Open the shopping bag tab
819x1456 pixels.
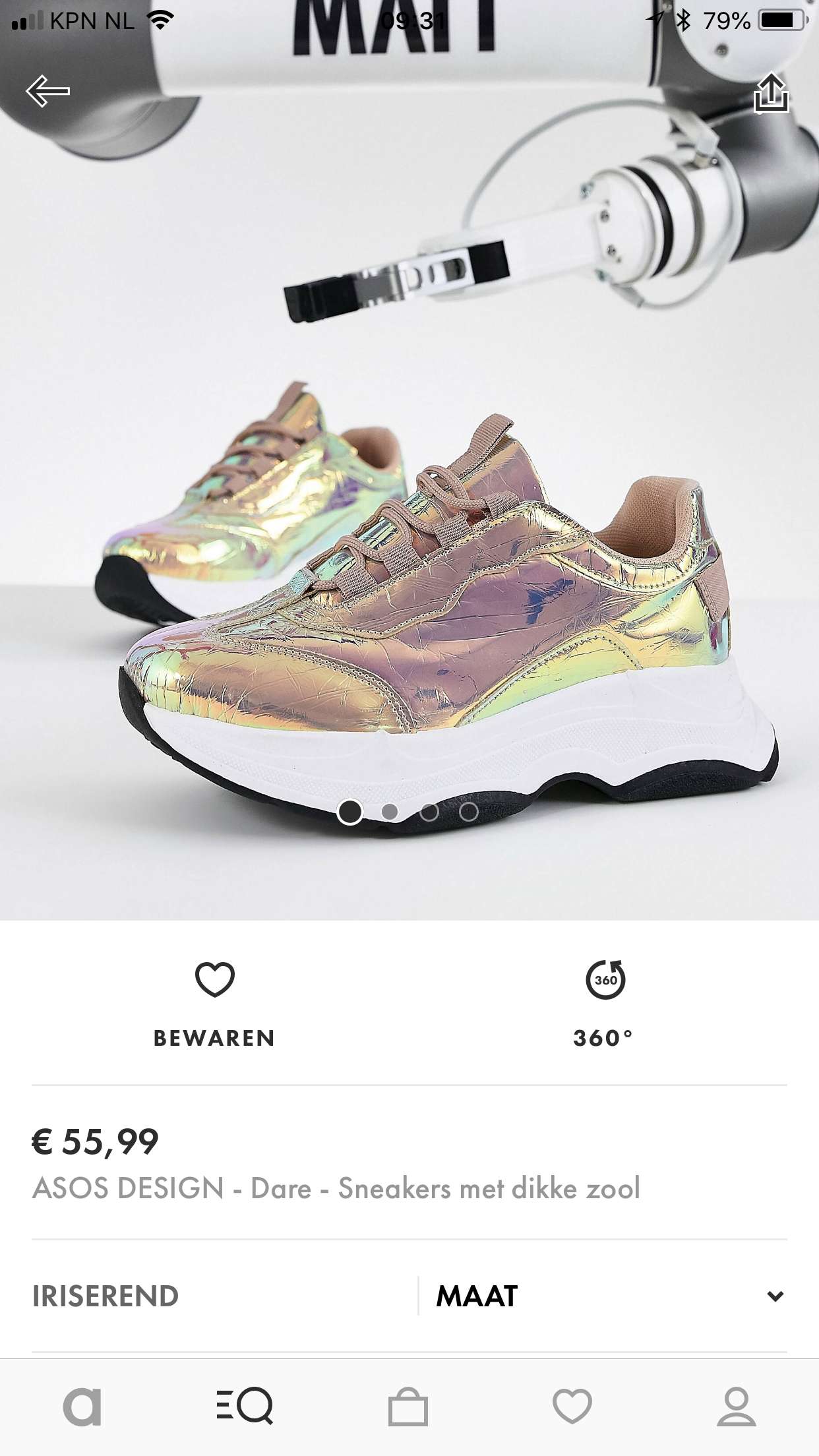[x=408, y=1407]
